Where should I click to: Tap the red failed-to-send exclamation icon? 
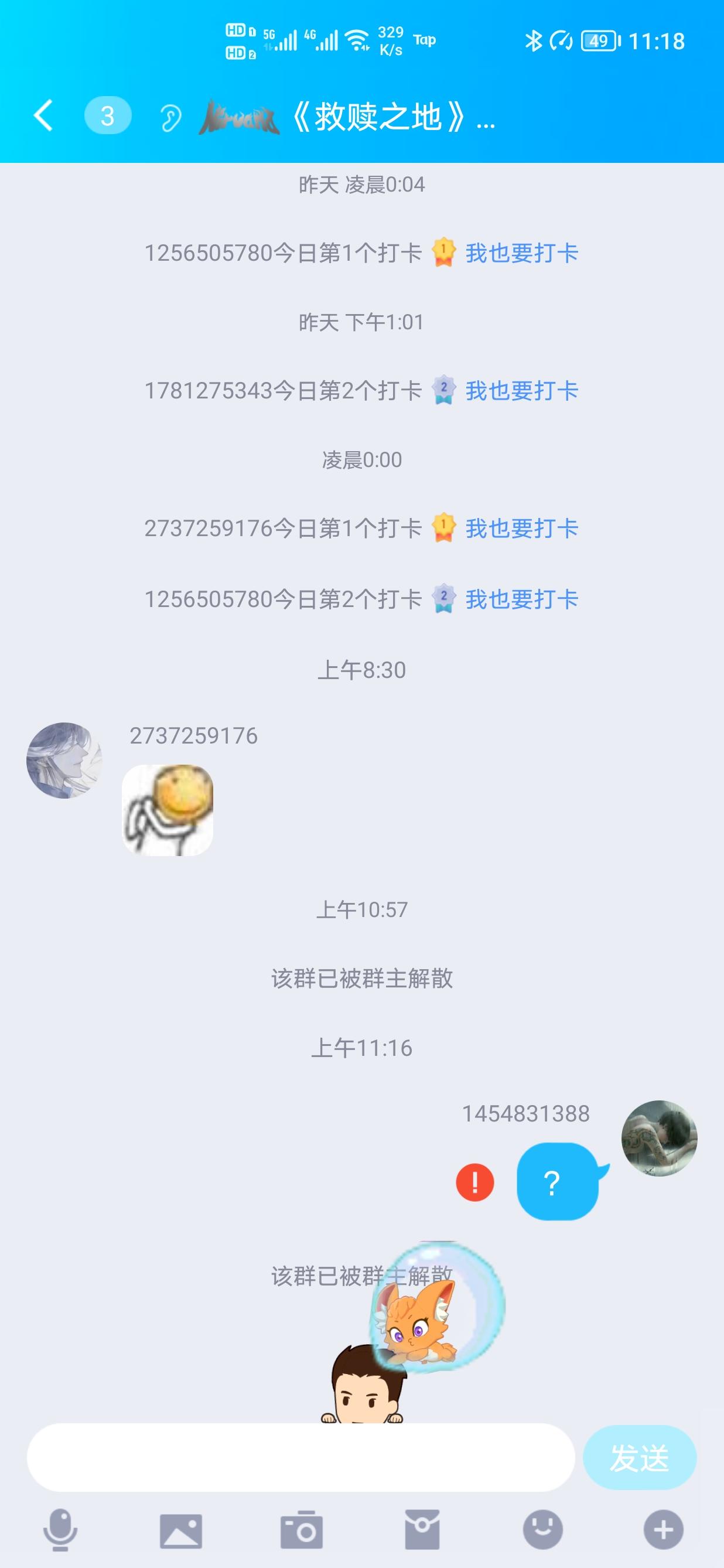click(x=474, y=1182)
